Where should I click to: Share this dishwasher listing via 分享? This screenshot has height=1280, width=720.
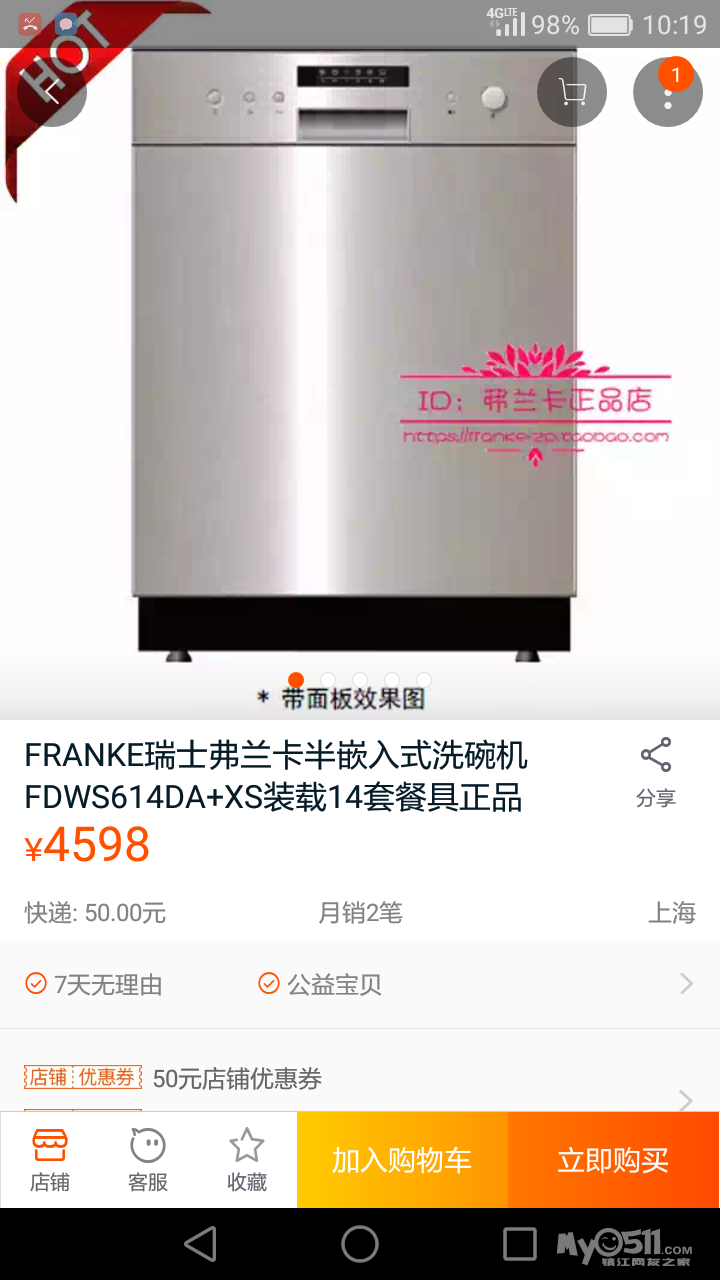click(656, 772)
